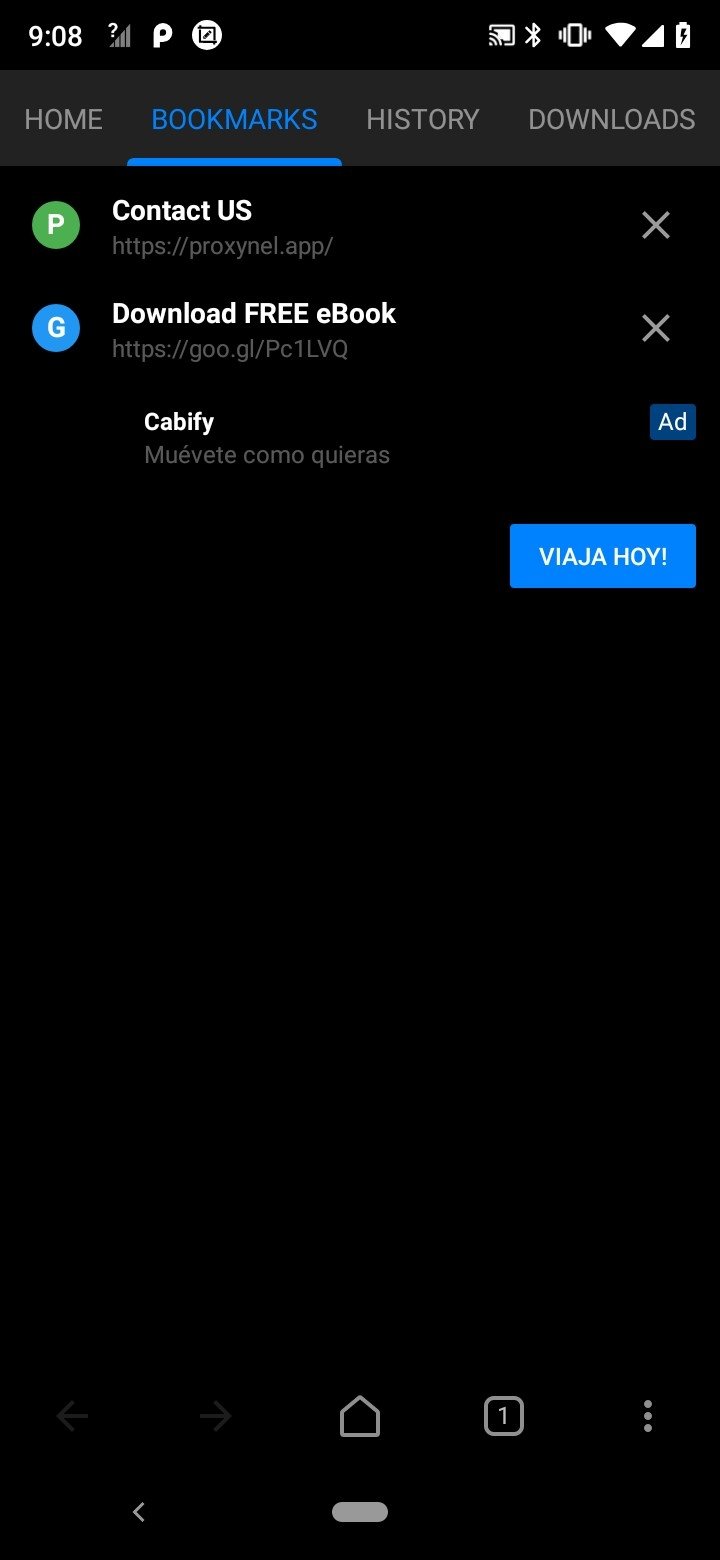Open the tab switcher showing 1 tab
Viewport: 720px width, 1560px height.
pos(503,1416)
